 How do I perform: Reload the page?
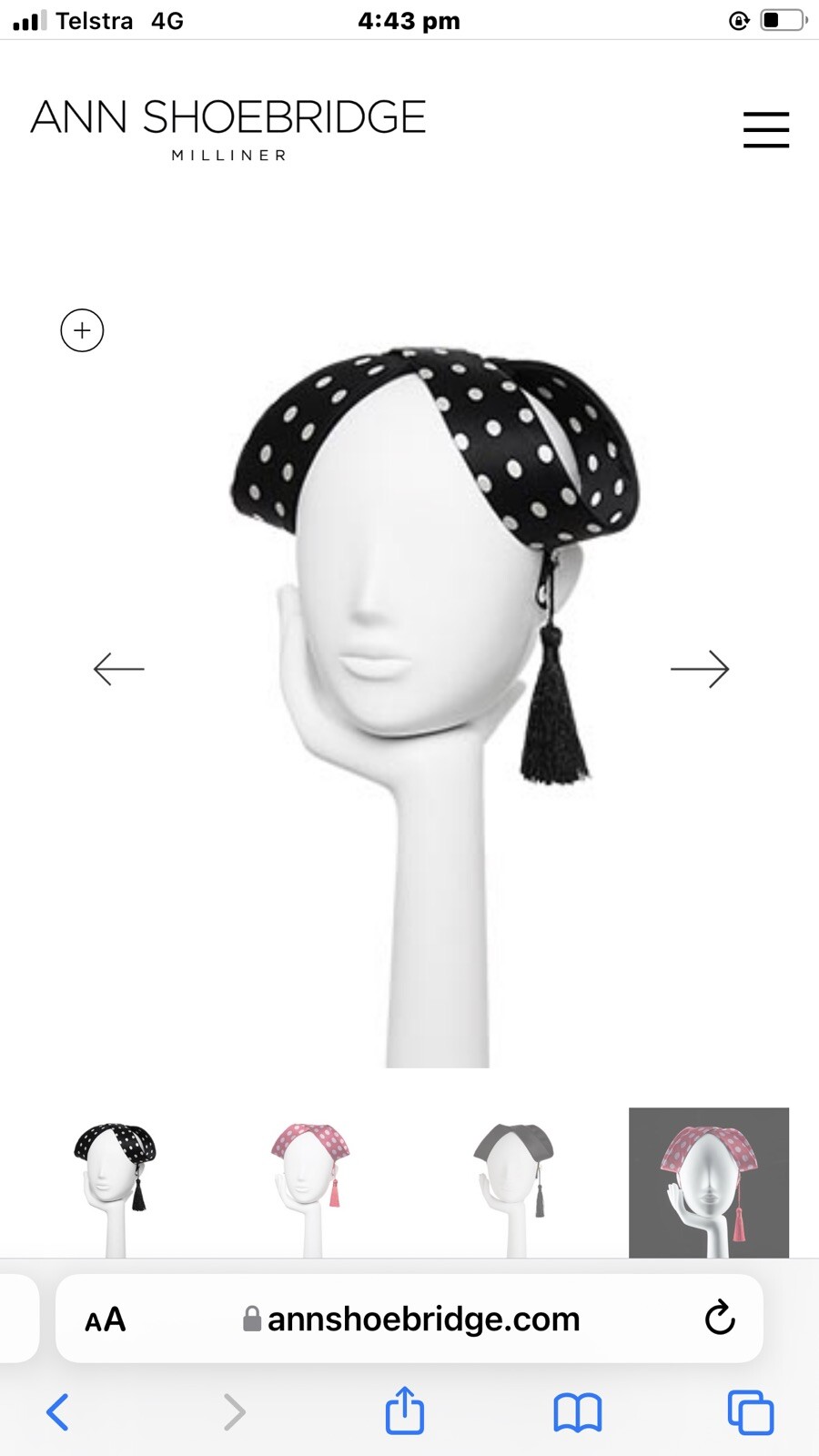point(719,1318)
